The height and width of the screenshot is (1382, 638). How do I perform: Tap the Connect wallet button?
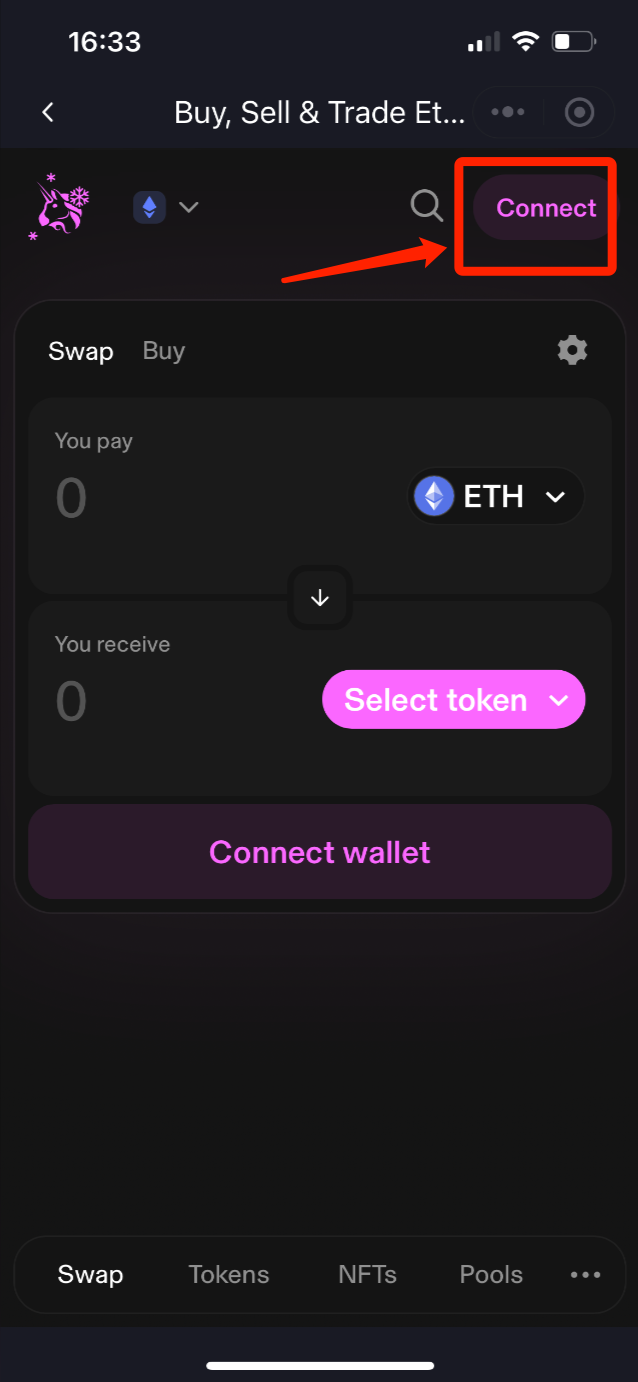pyautogui.click(x=320, y=852)
